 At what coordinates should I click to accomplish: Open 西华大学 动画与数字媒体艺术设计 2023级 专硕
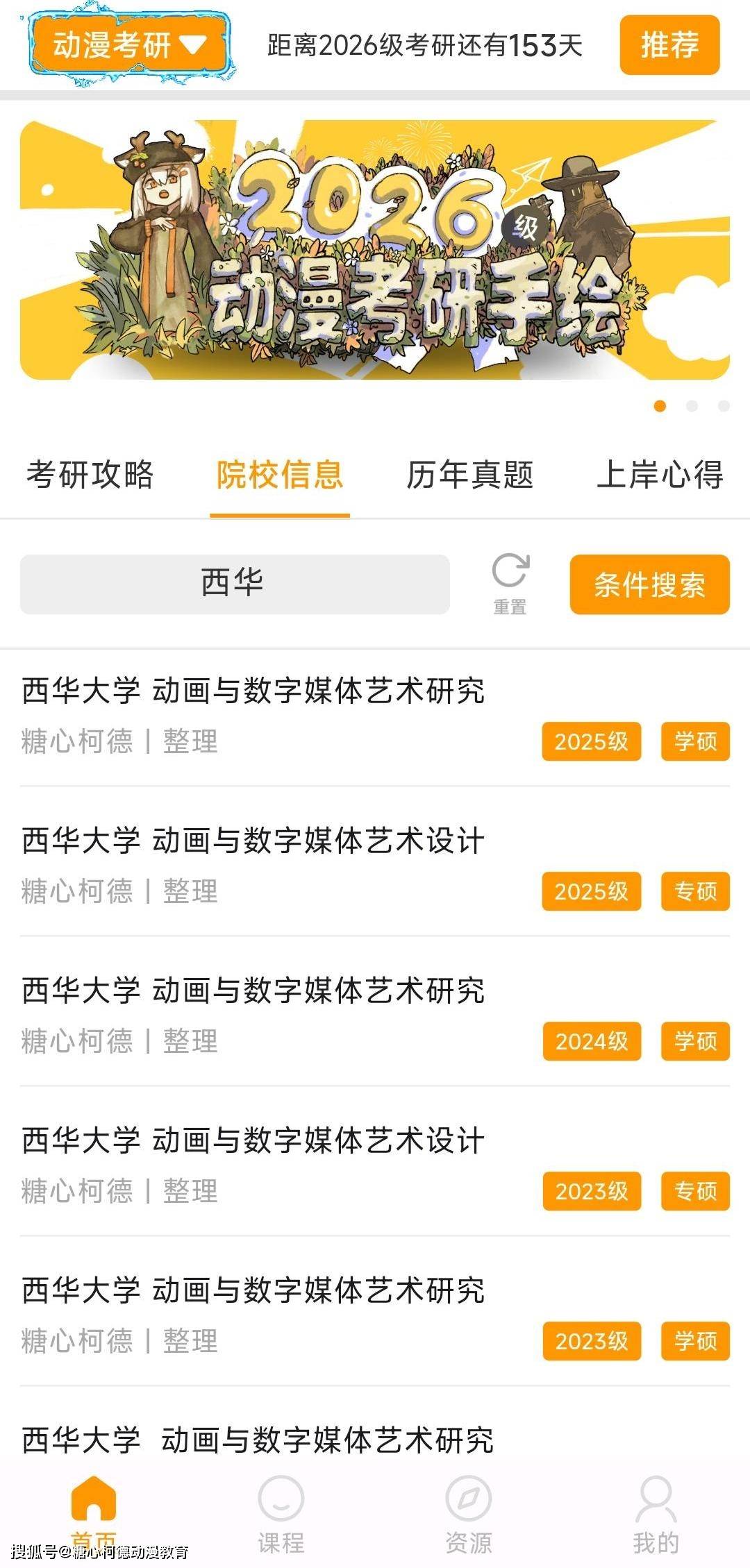click(x=375, y=1165)
